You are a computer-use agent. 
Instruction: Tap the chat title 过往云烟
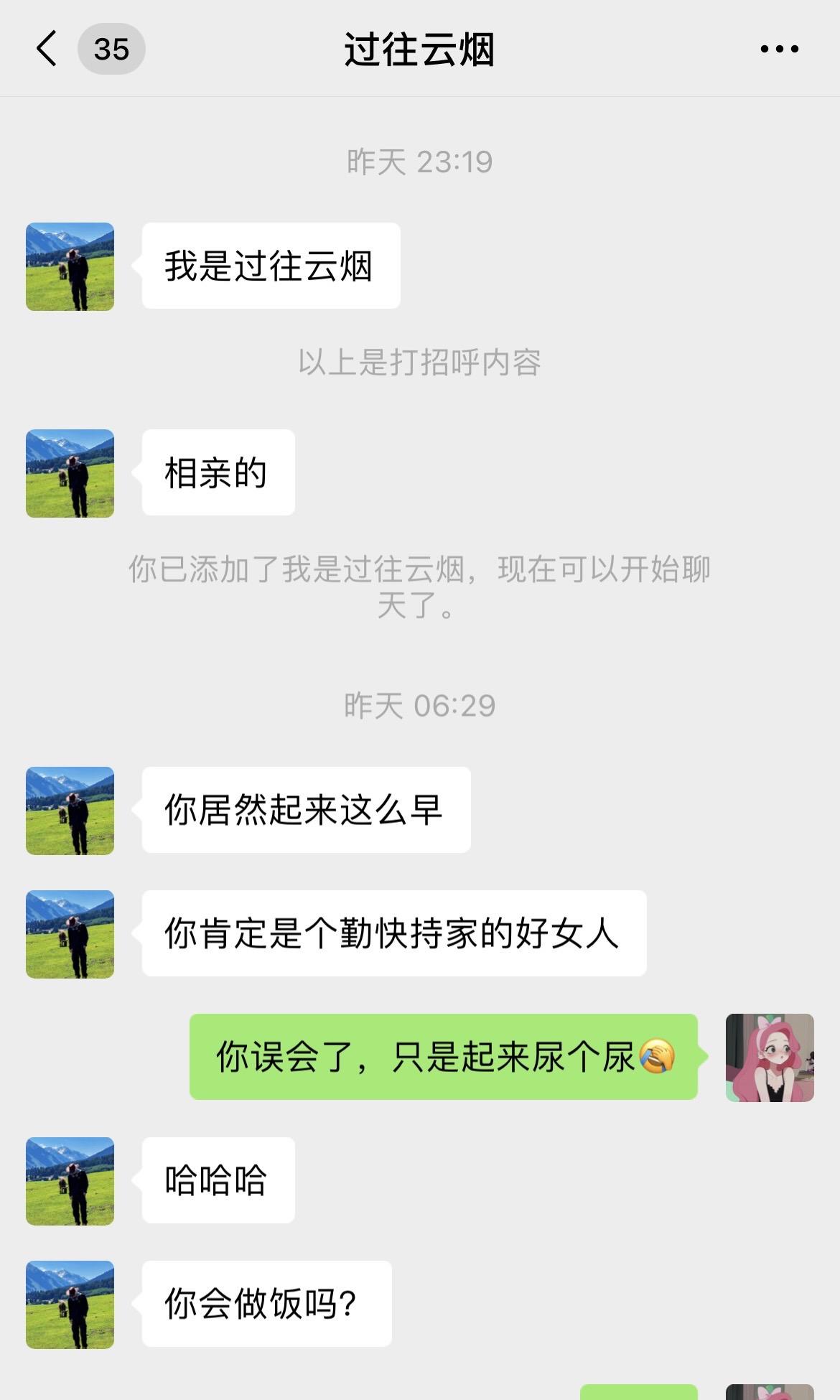pos(419,49)
